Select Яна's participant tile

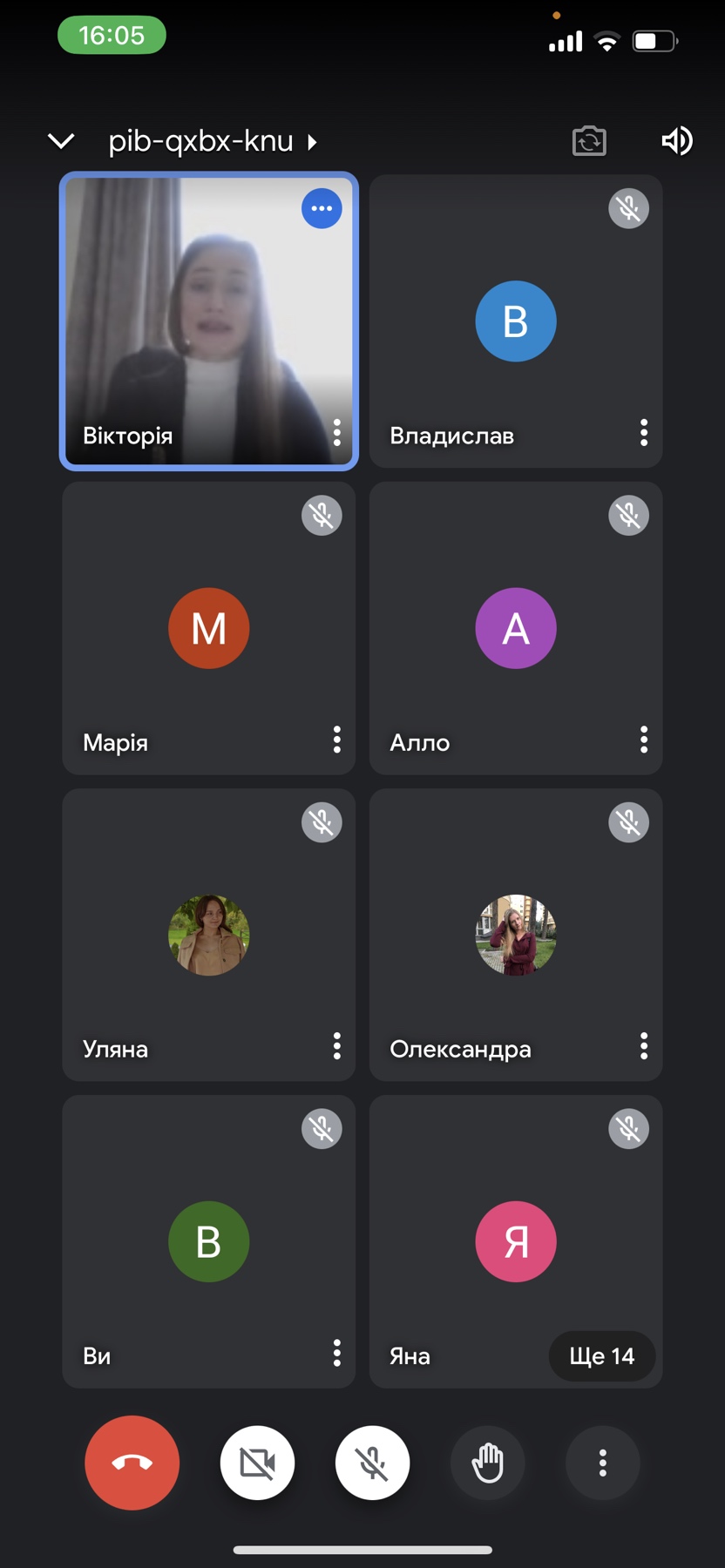click(x=516, y=1241)
